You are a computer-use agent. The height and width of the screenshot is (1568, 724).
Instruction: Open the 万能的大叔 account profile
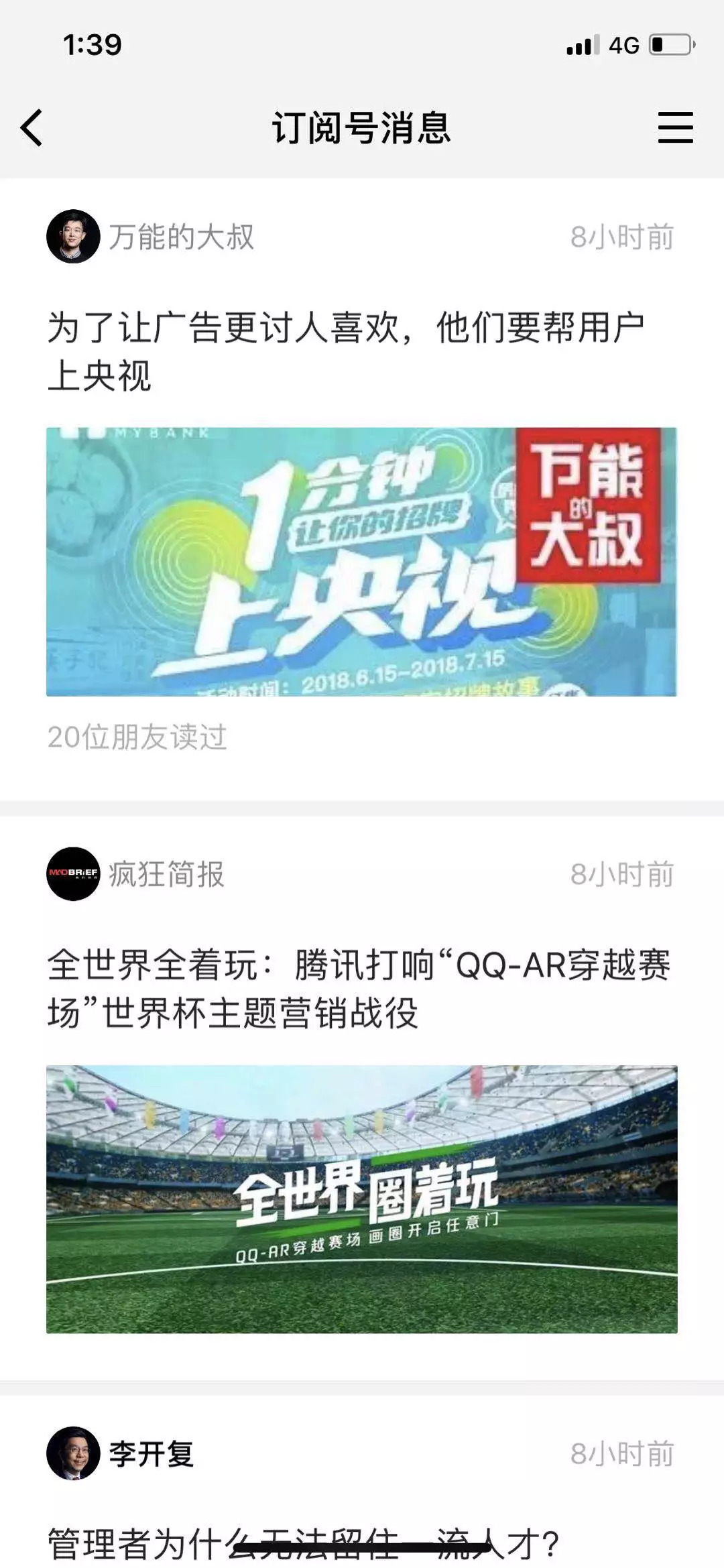[151, 237]
